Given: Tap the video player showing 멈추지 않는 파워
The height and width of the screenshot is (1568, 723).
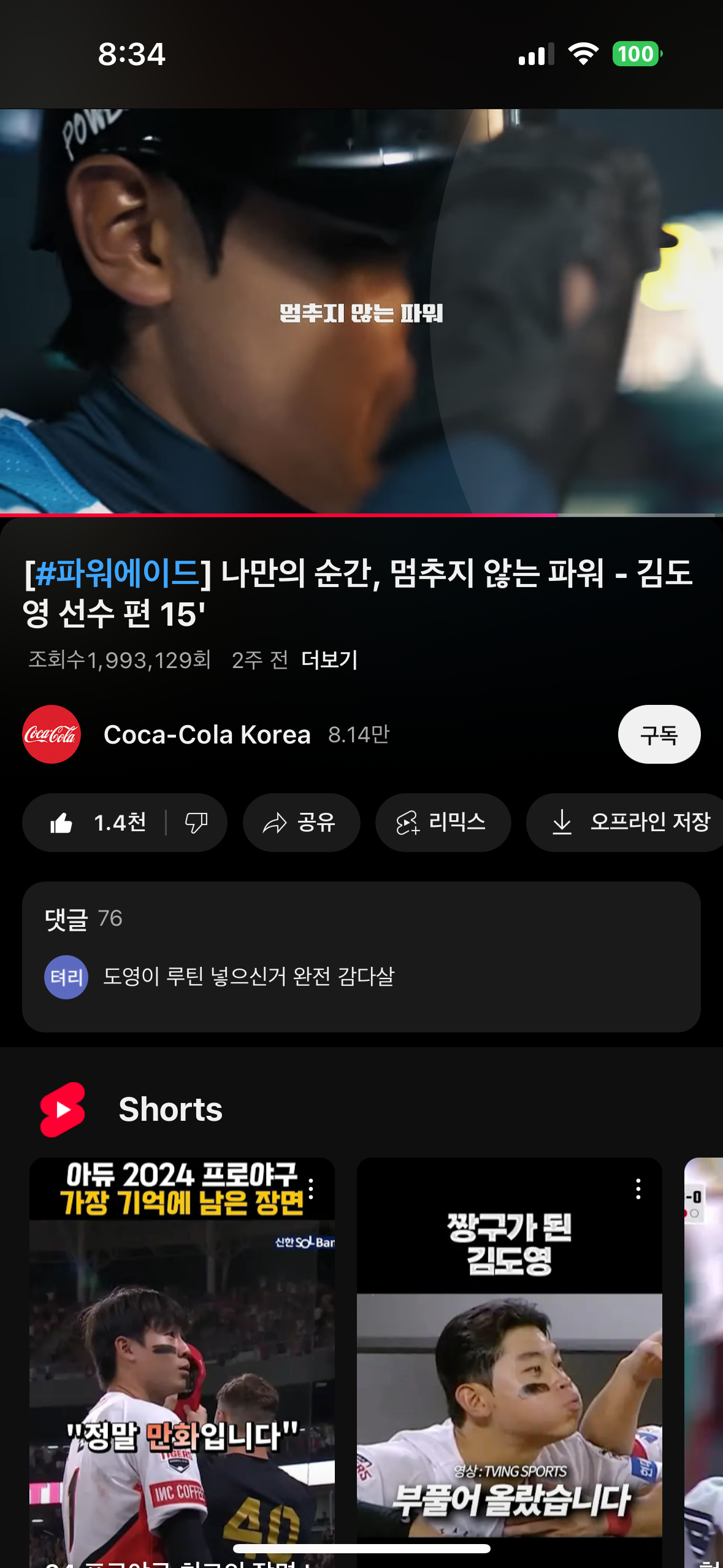Looking at the screenshot, I should tap(361, 312).
